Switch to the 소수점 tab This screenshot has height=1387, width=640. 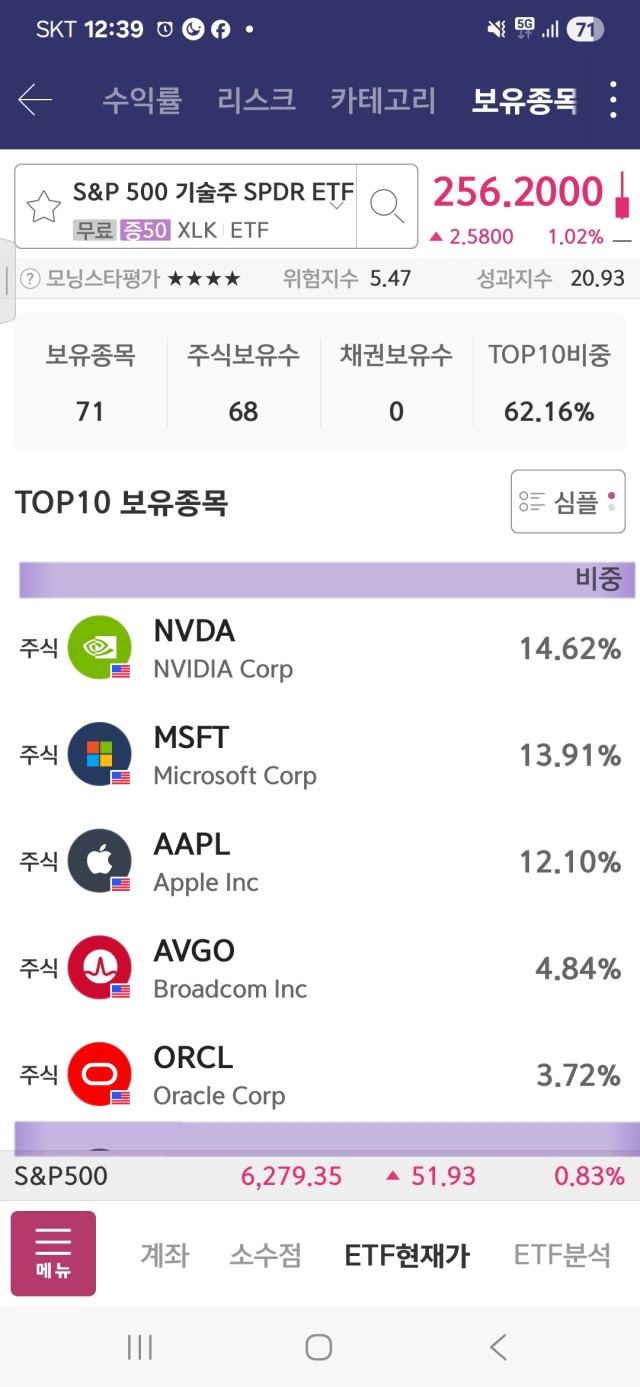(x=265, y=1255)
